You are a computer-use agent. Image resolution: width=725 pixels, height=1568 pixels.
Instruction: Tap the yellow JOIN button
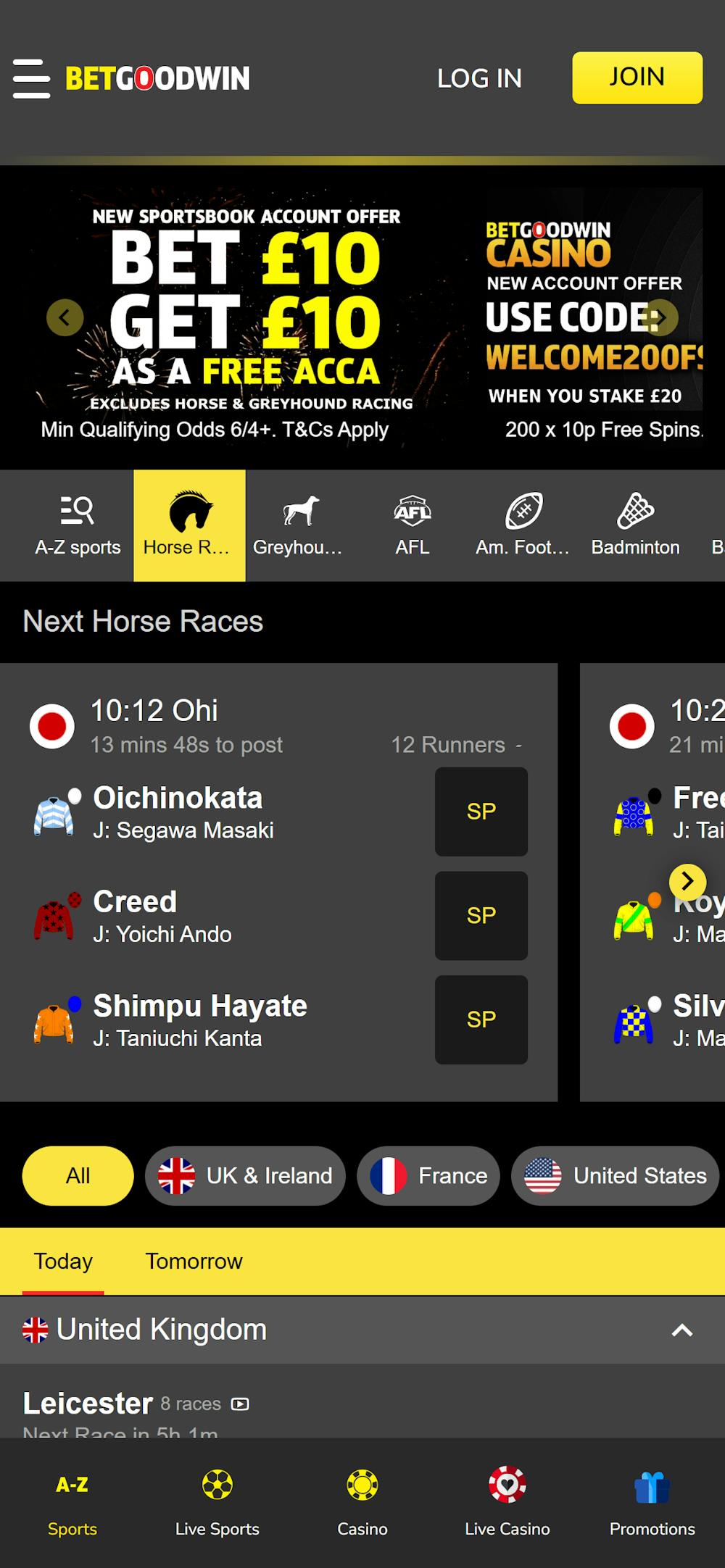click(637, 78)
